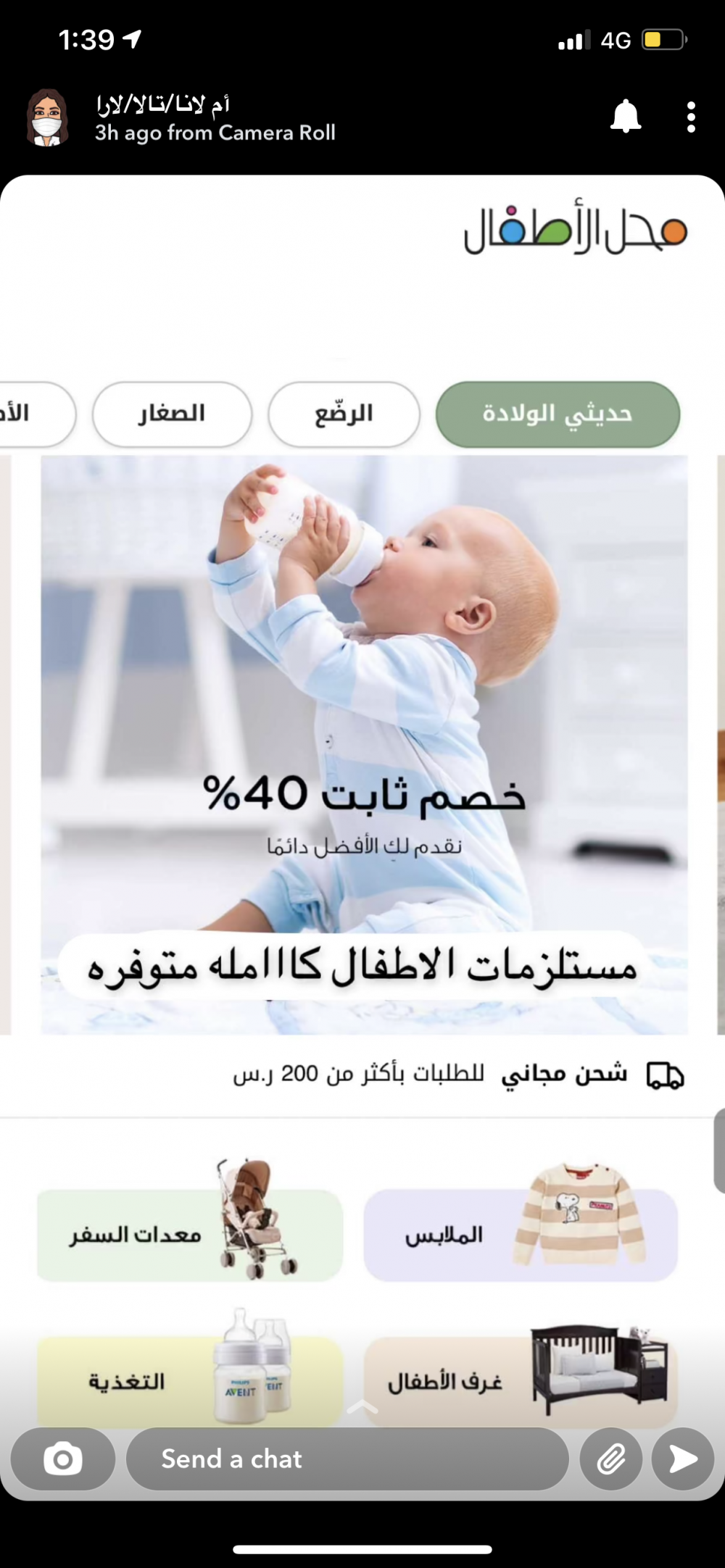Expand the chevron above the chat bar

click(x=362, y=1407)
